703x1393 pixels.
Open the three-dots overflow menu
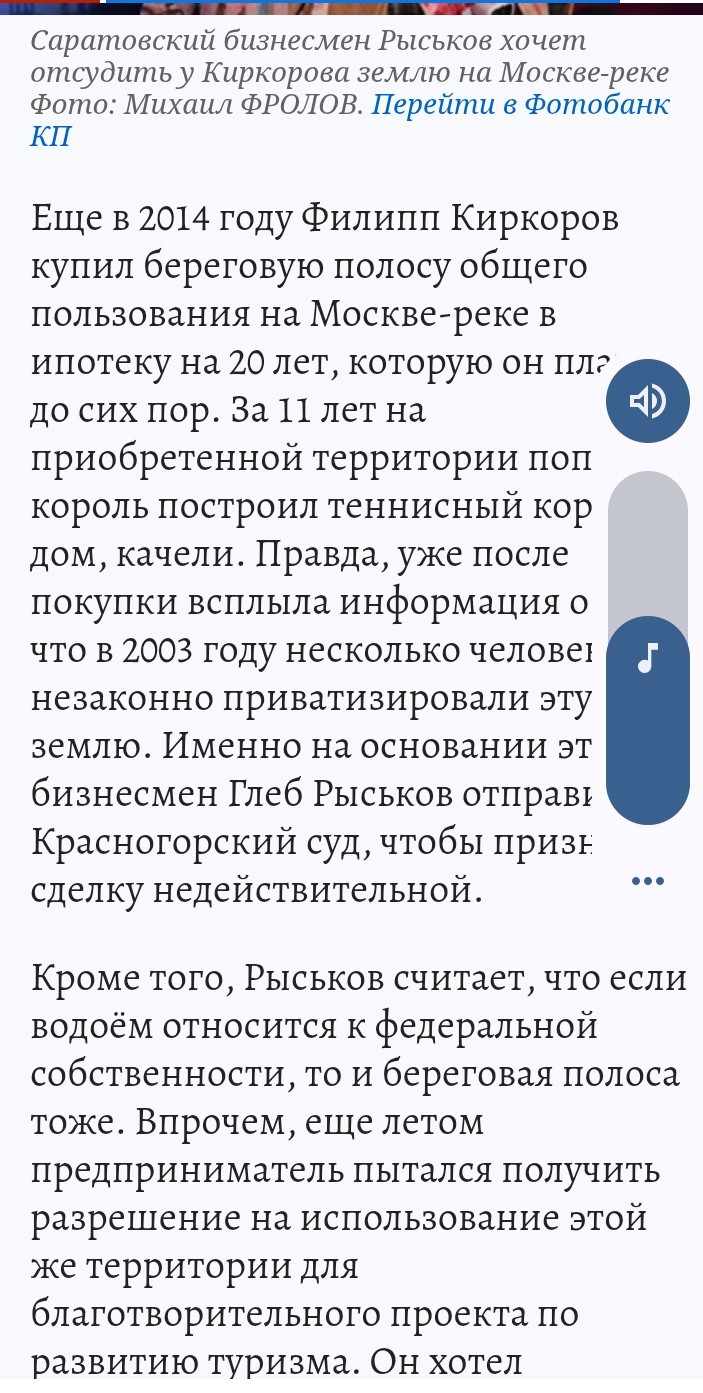coord(647,881)
